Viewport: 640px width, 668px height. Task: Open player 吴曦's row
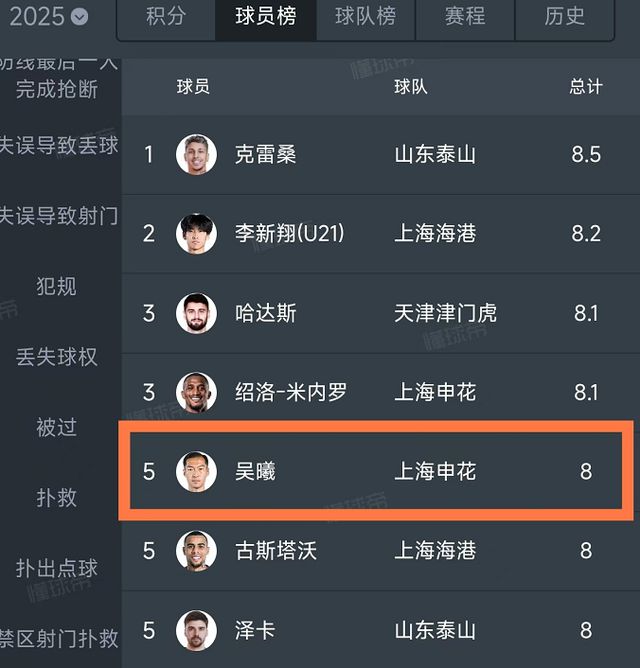[255, 471]
